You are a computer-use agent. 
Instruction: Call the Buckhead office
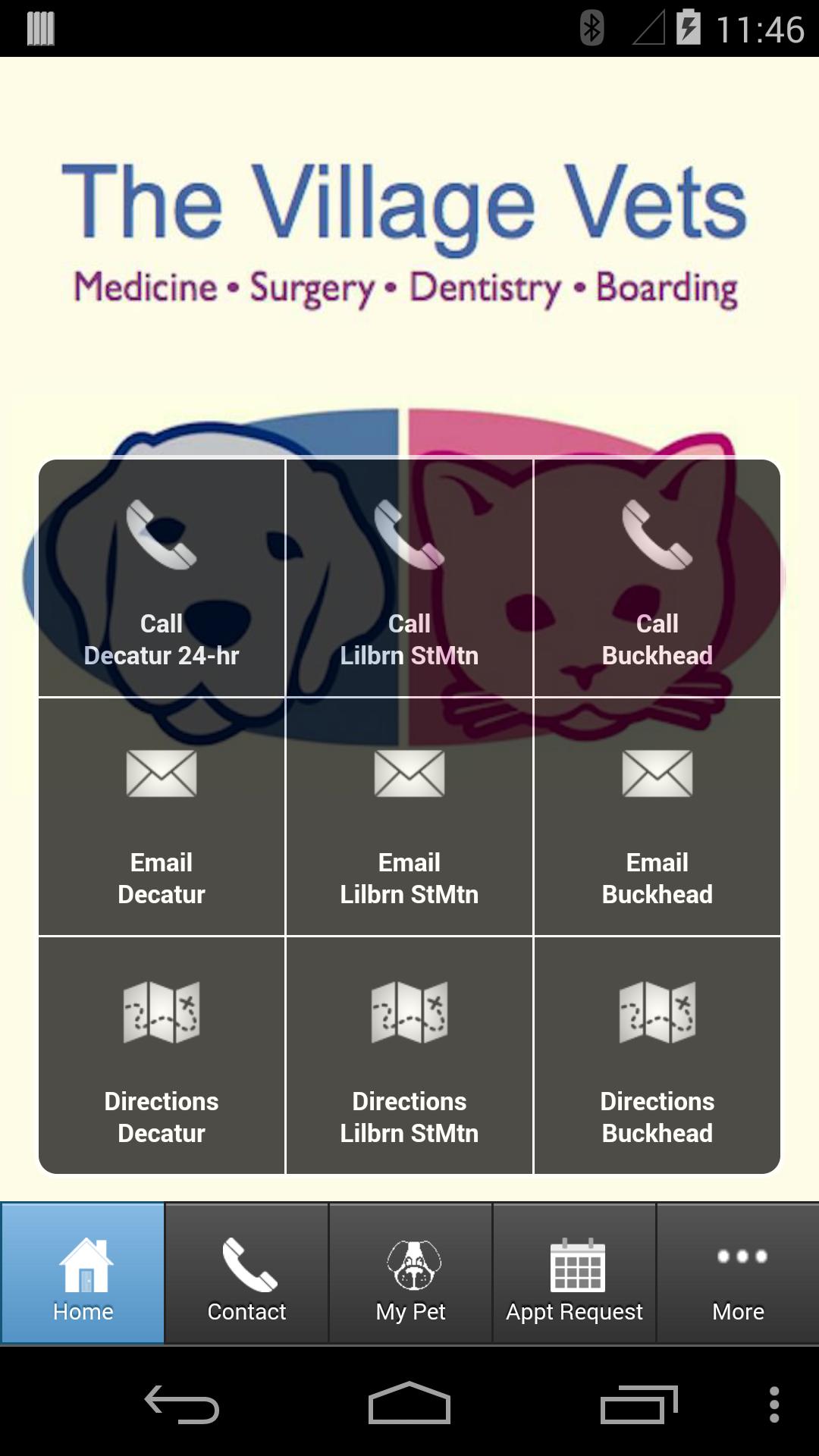(x=657, y=578)
